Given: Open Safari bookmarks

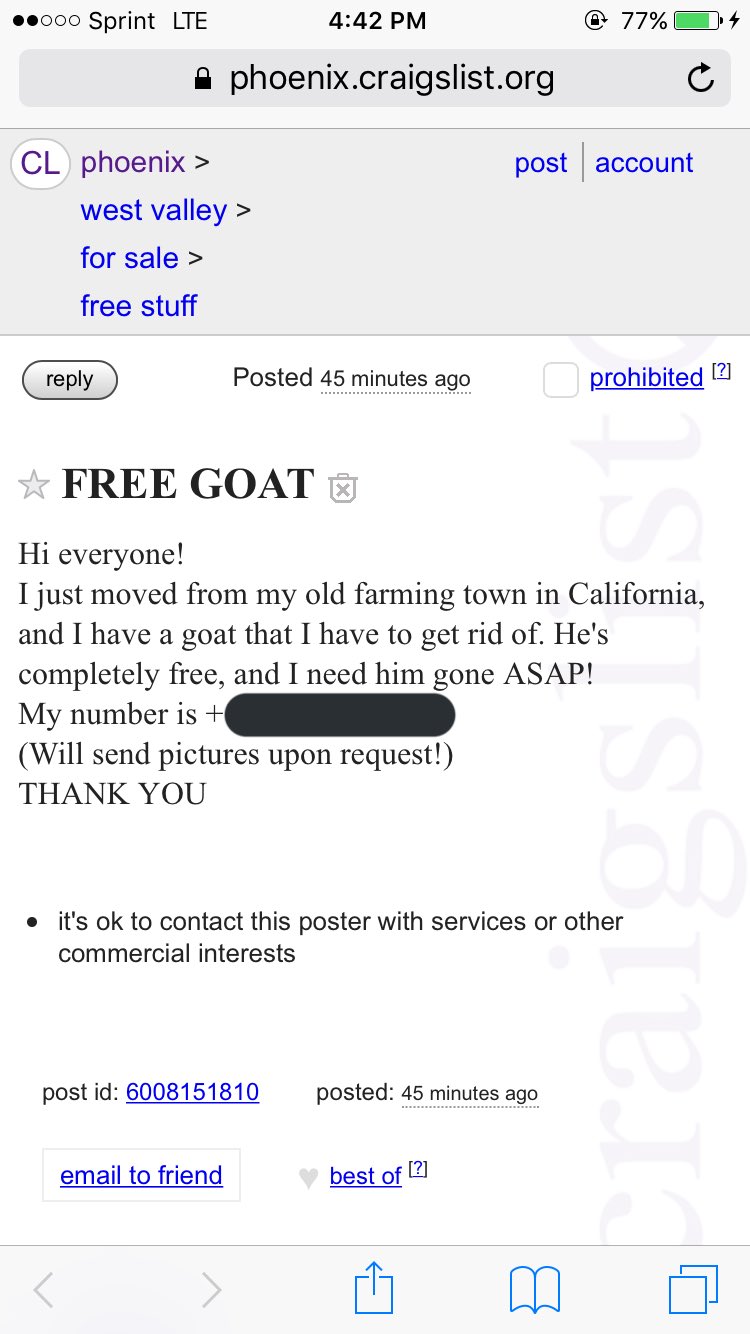Looking at the screenshot, I should coord(535,1289).
